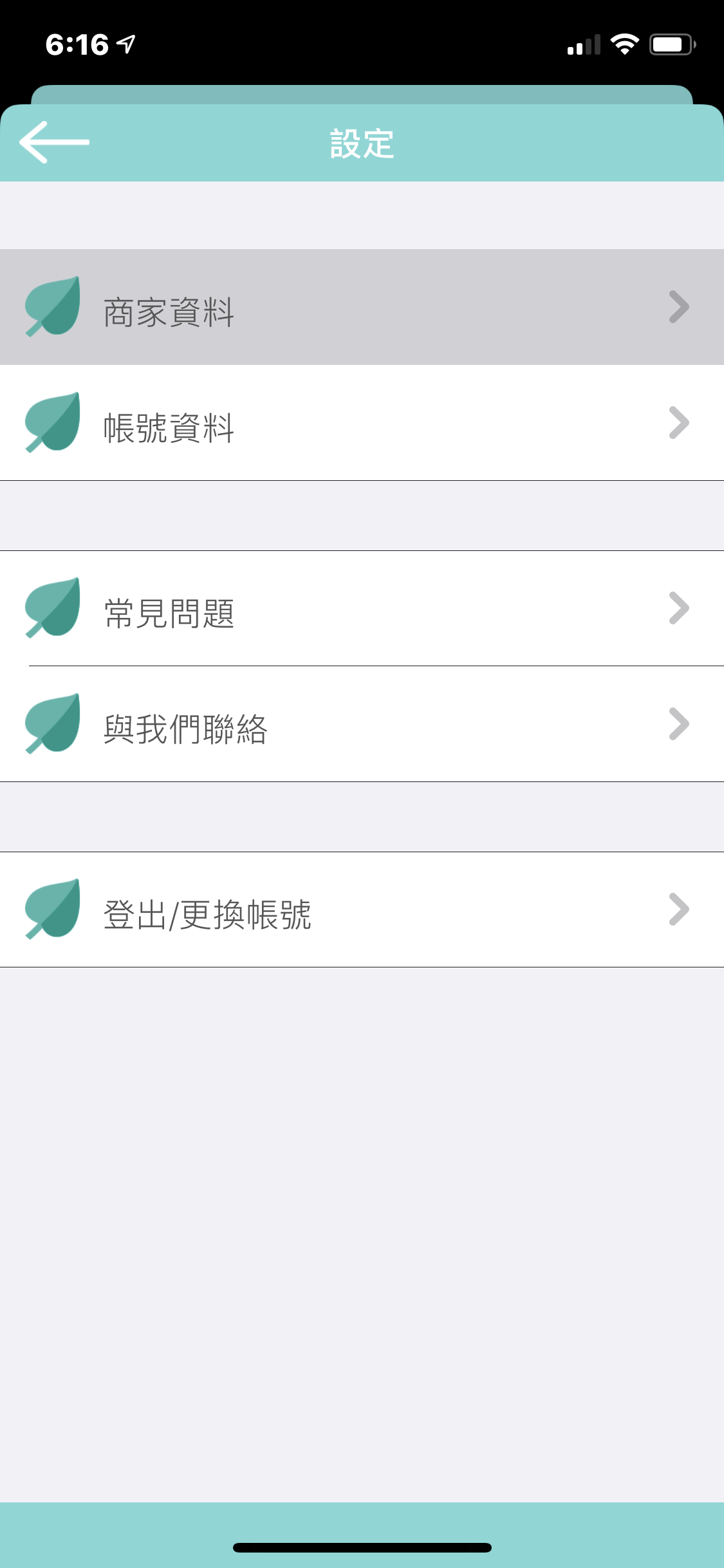The width and height of the screenshot is (724, 1568).
Task: Open 商家資料 settings row
Action: 362,307
